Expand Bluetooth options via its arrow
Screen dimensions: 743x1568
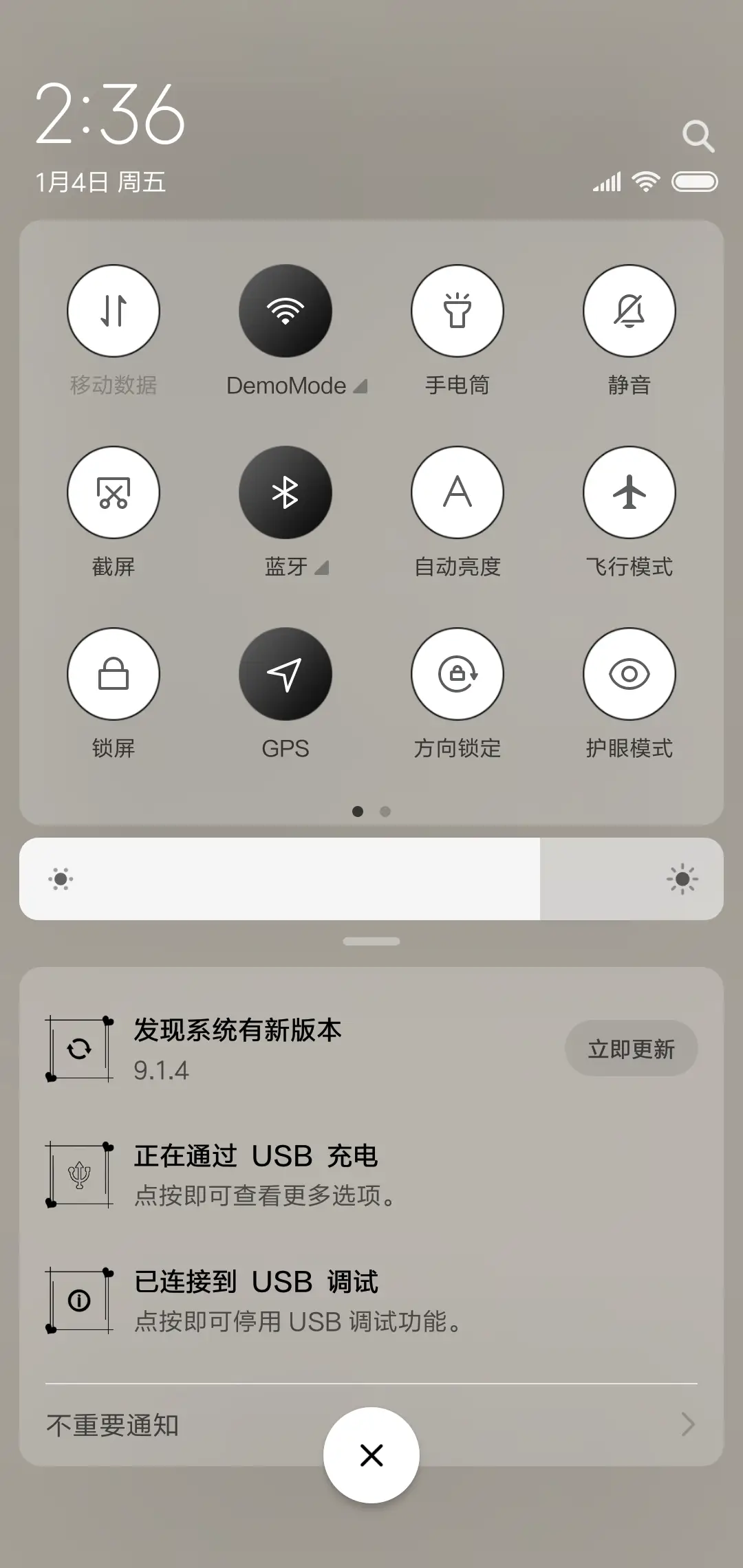point(321,569)
